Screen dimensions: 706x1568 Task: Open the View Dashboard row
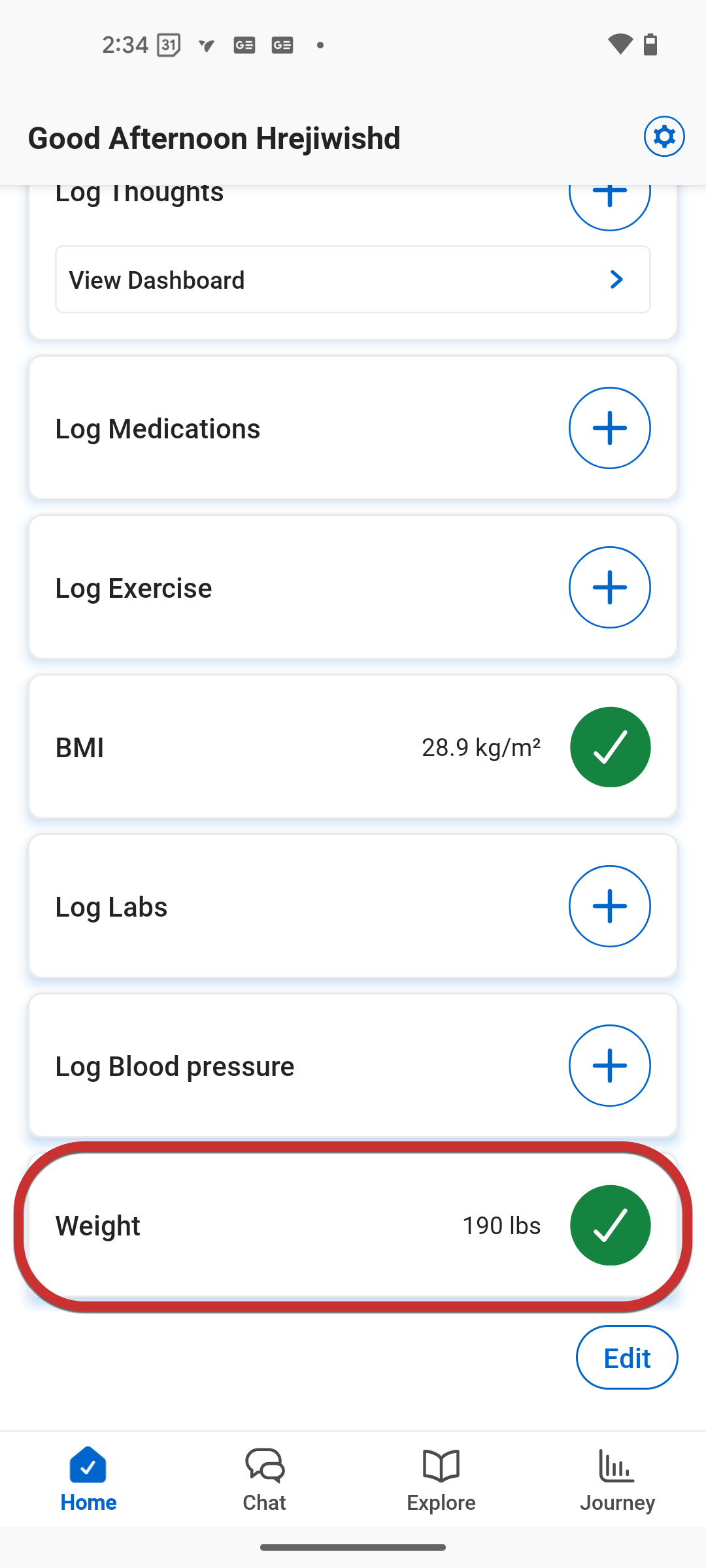(353, 280)
